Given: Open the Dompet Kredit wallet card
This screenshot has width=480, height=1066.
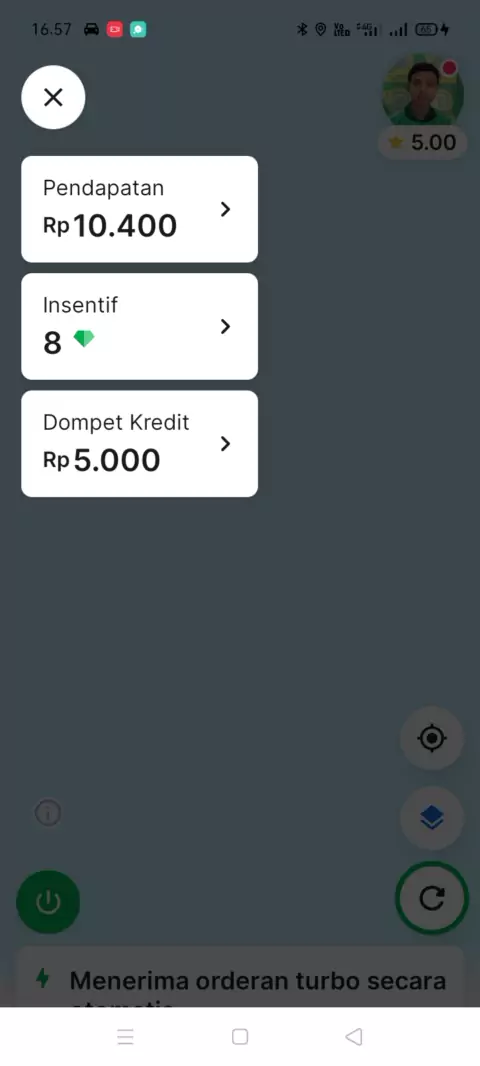Looking at the screenshot, I should pyautogui.click(x=139, y=443).
